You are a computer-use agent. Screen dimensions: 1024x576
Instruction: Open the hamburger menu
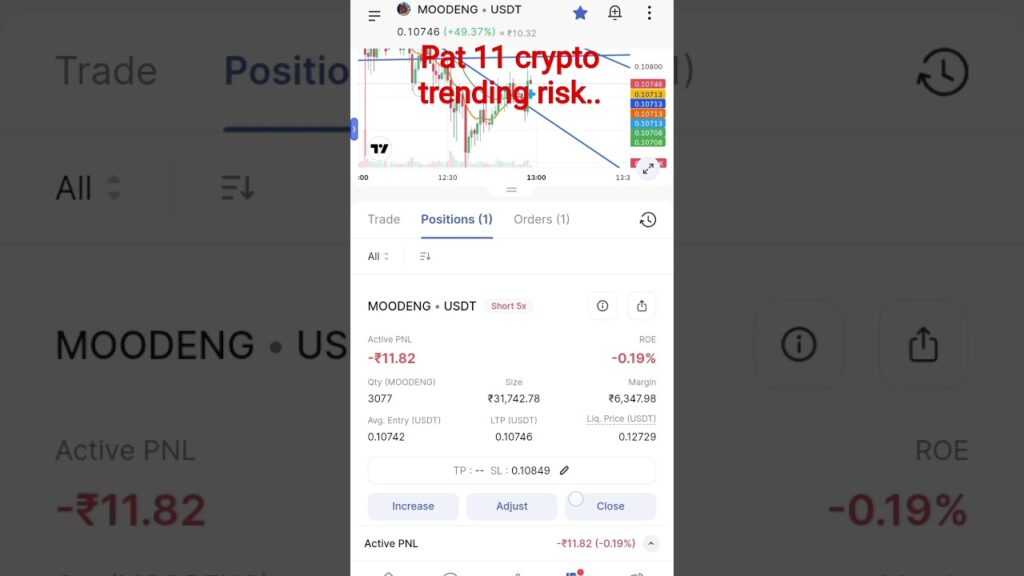[x=374, y=15]
